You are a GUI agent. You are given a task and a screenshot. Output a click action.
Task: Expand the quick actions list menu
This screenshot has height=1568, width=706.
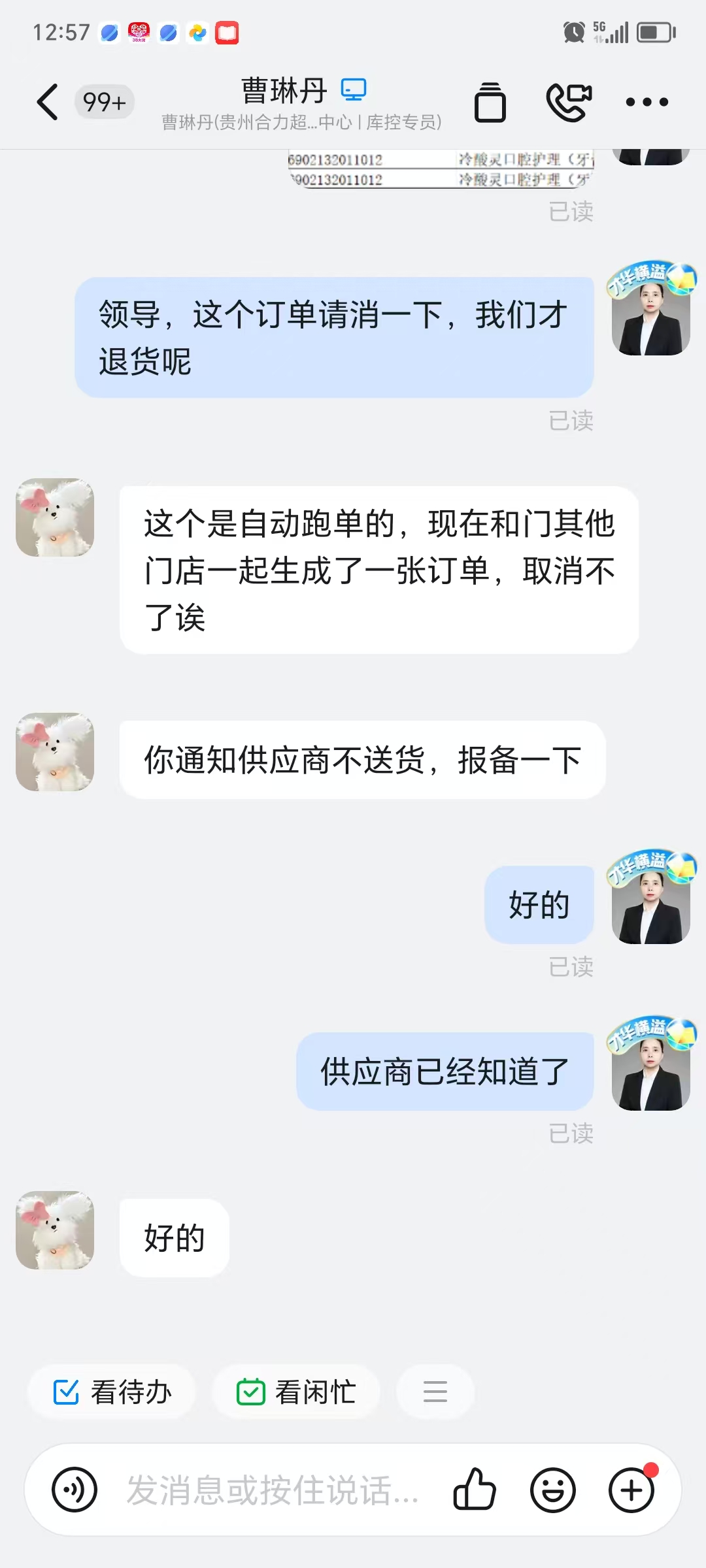pyautogui.click(x=435, y=1392)
